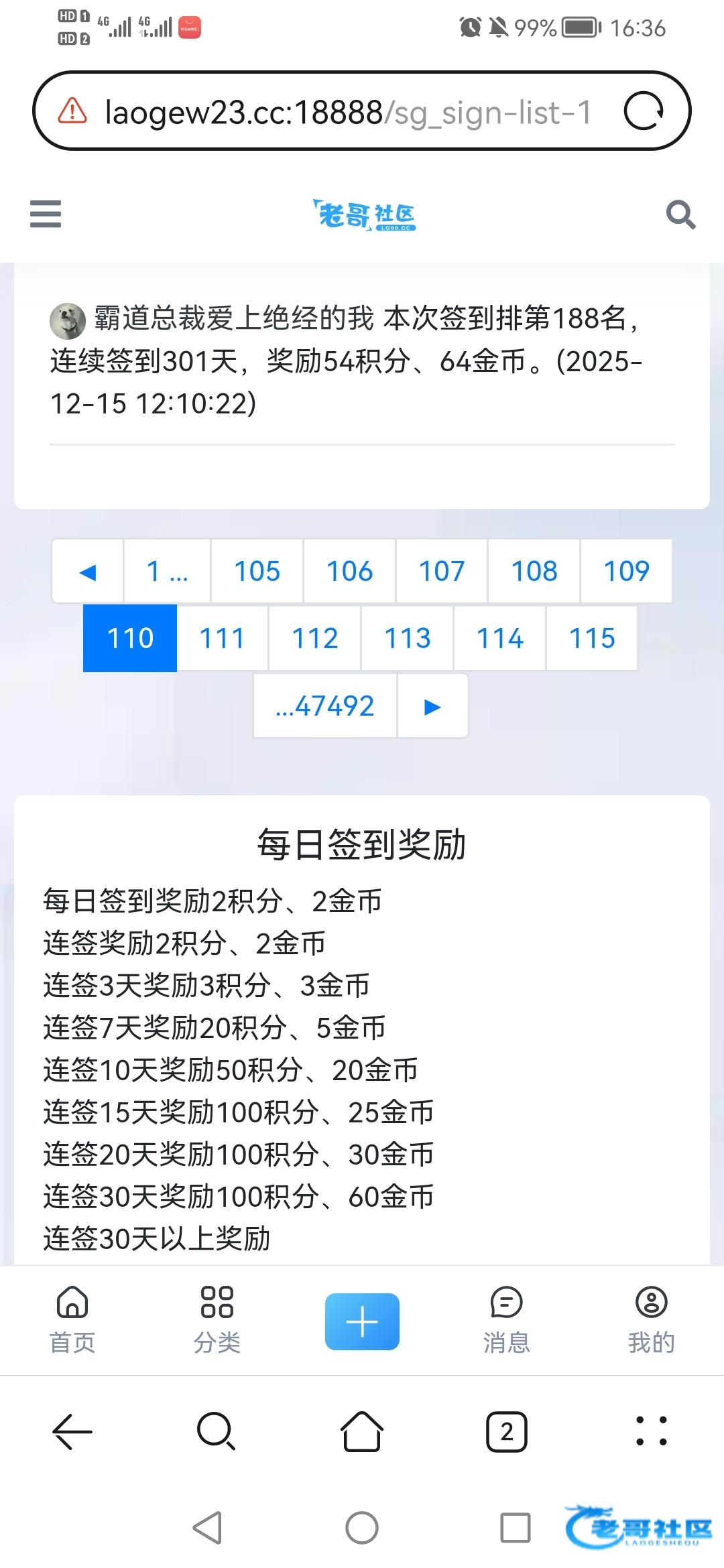724x1568 pixels.
Task: Jump to page 105
Action: [257, 572]
